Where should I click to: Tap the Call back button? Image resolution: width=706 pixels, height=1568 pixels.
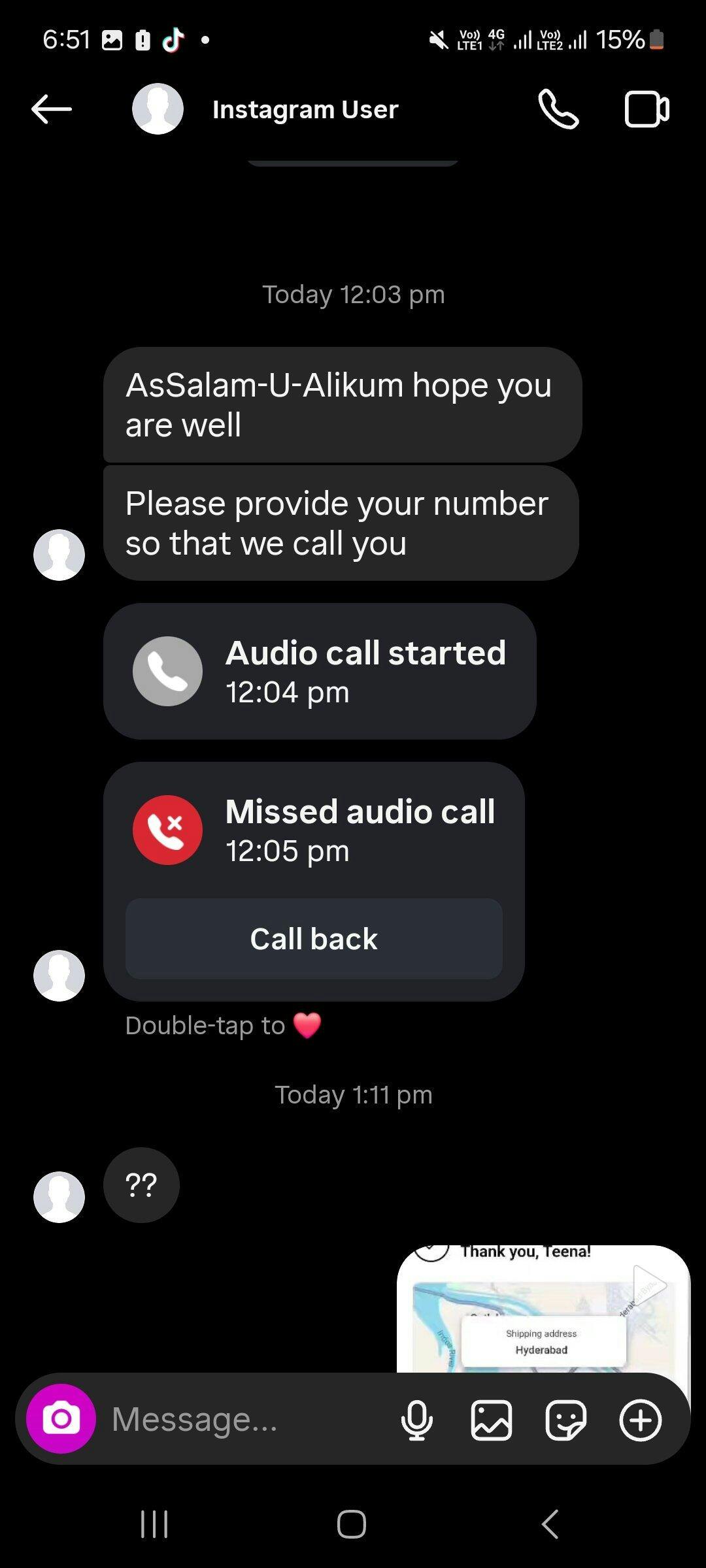click(314, 939)
